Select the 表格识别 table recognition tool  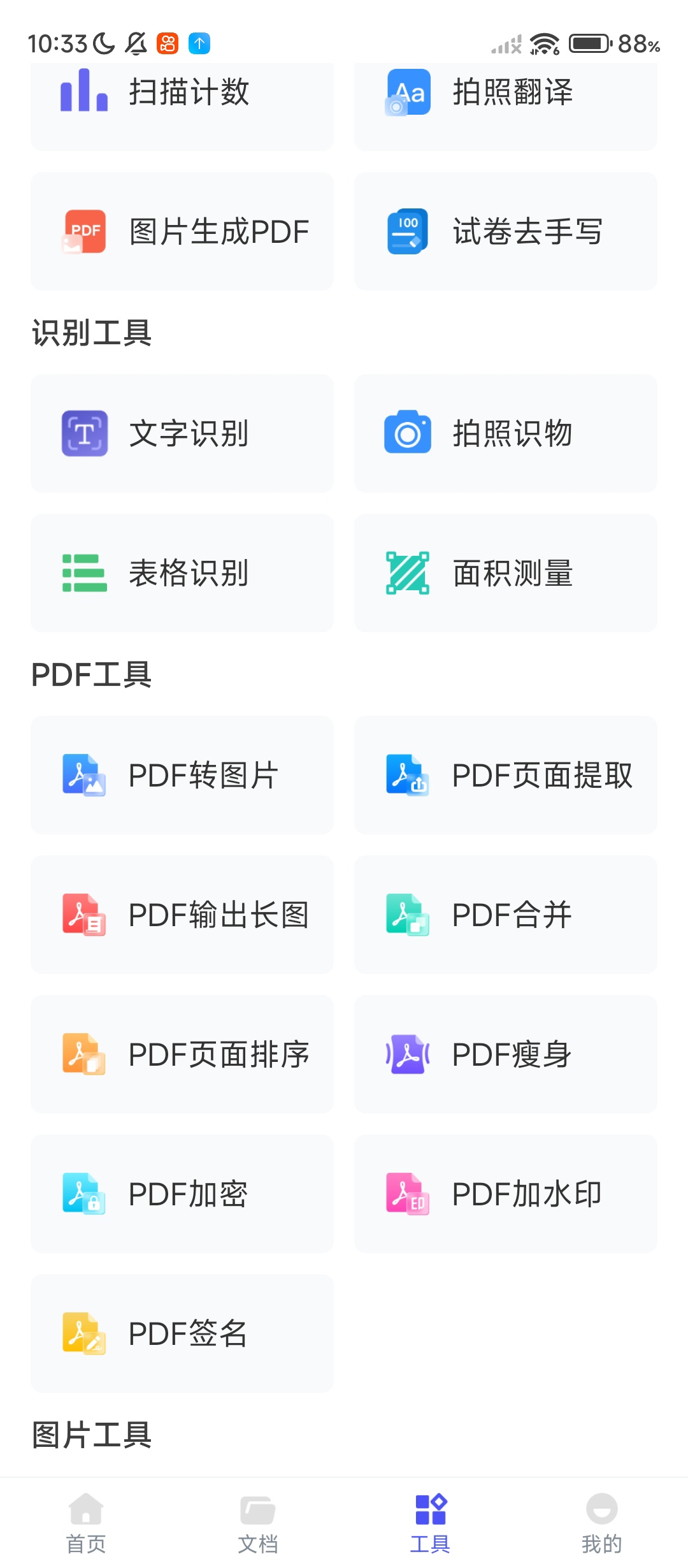[182, 572]
